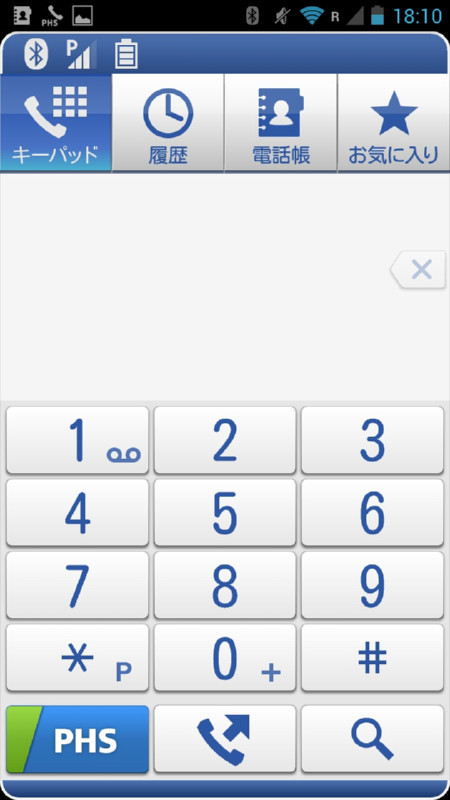Image resolution: width=450 pixels, height=800 pixels.
Task: Enter digit 4
Action: point(78,512)
